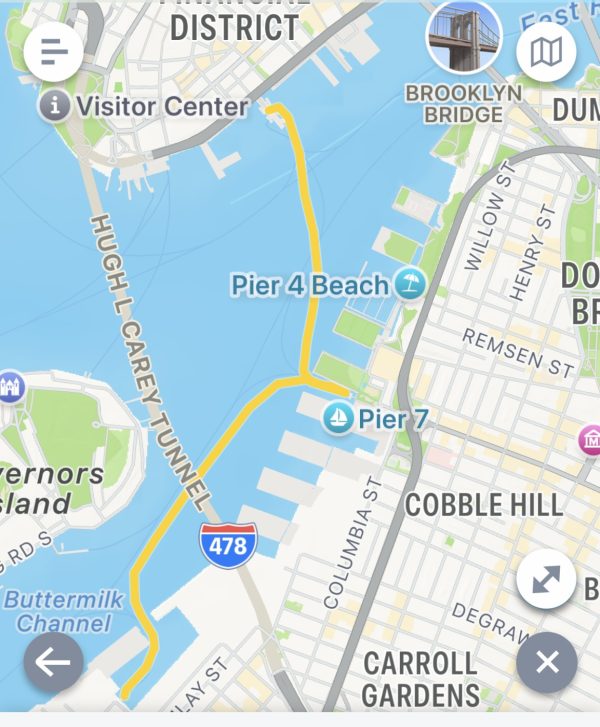
Task: Select the pink museum marker
Action: pyautogui.click(x=590, y=438)
